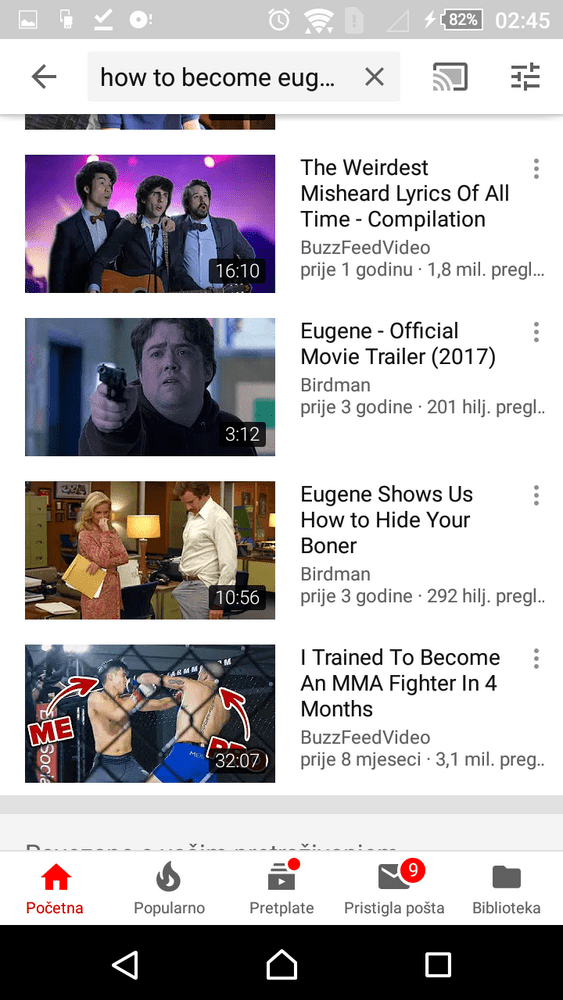Image resolution: width=563 pixels, height=1000 pixels.
Task: Open The Weirdest Misheard Lyrics video
Action: click(150, 224)
